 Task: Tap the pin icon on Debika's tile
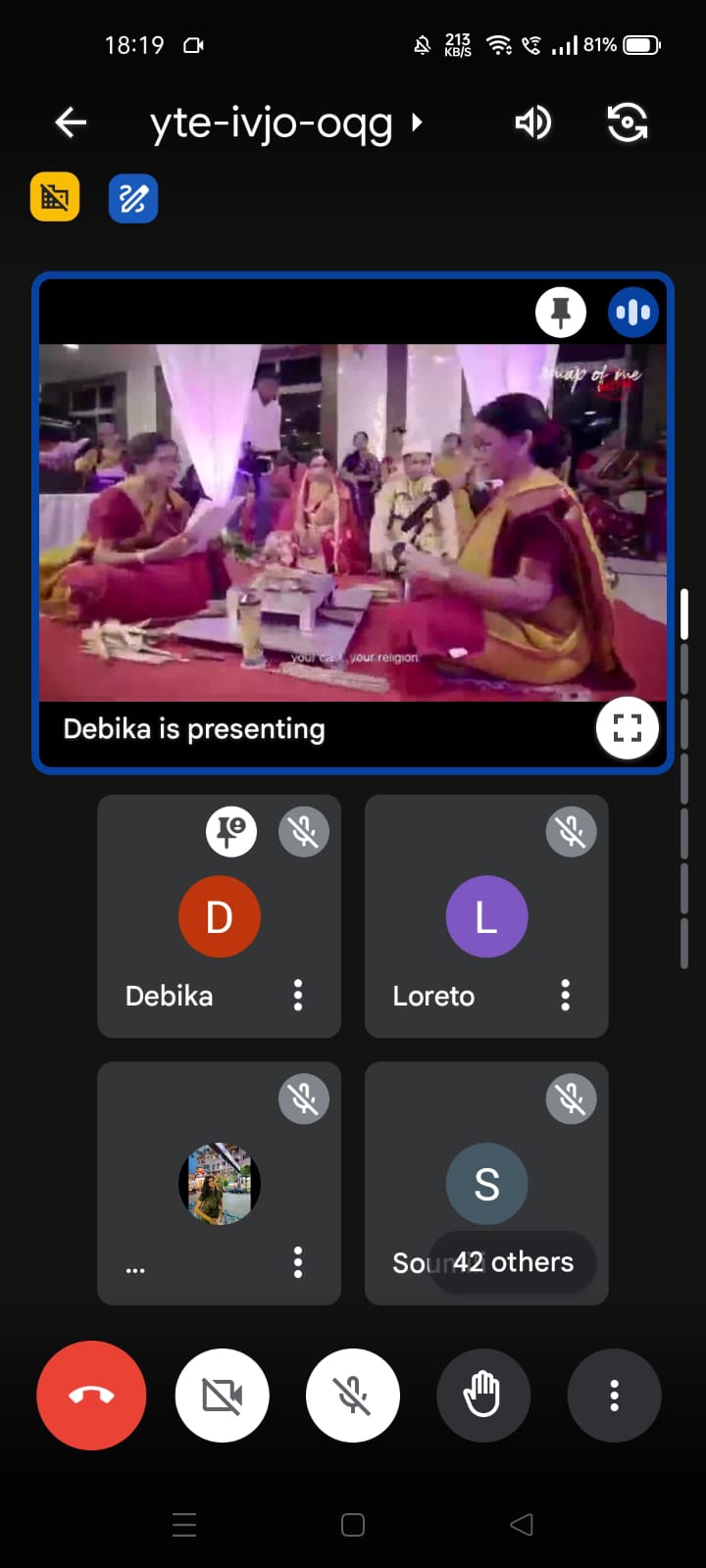coord(231,831)
